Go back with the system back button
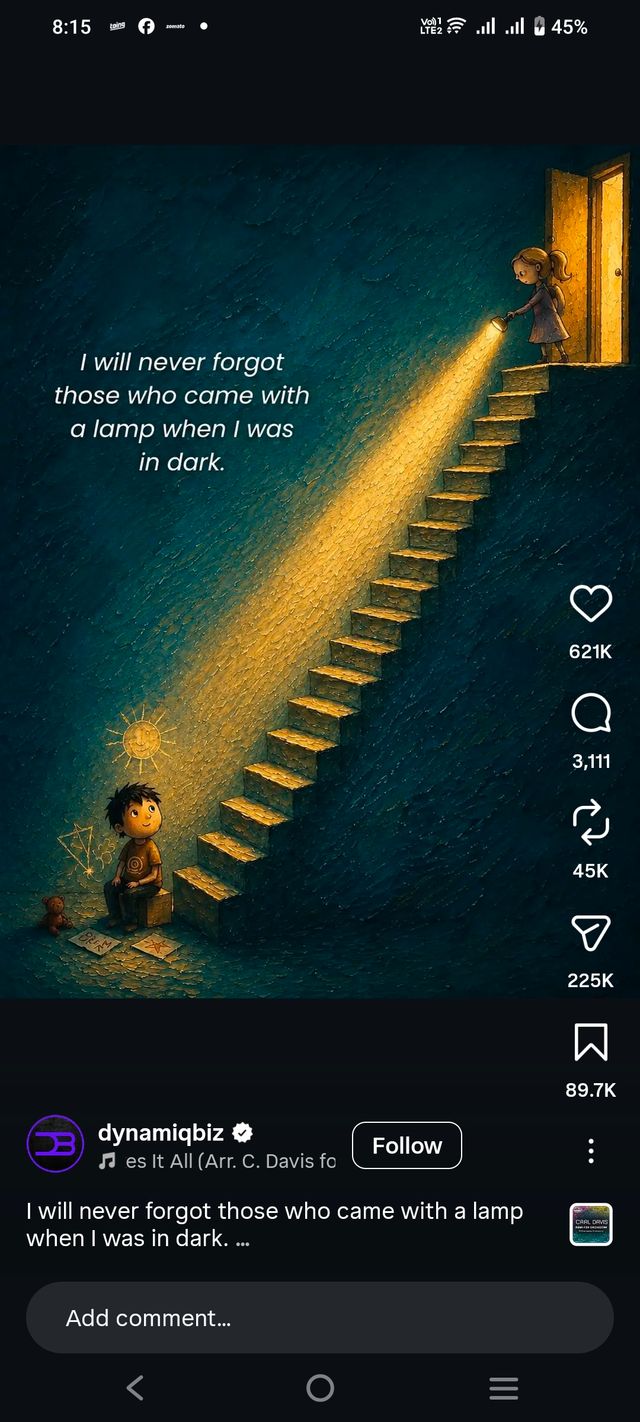This screenshot has height=1422, width=640. tap(136, 1387)
